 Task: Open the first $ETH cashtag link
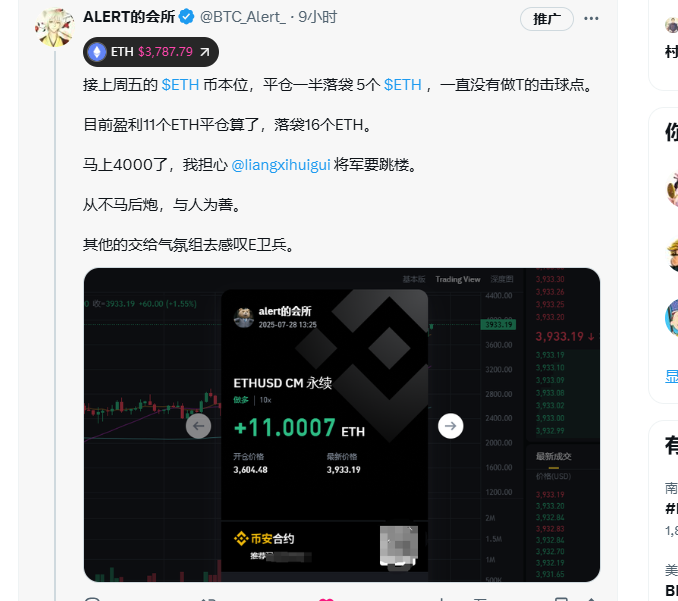point(180,86)
